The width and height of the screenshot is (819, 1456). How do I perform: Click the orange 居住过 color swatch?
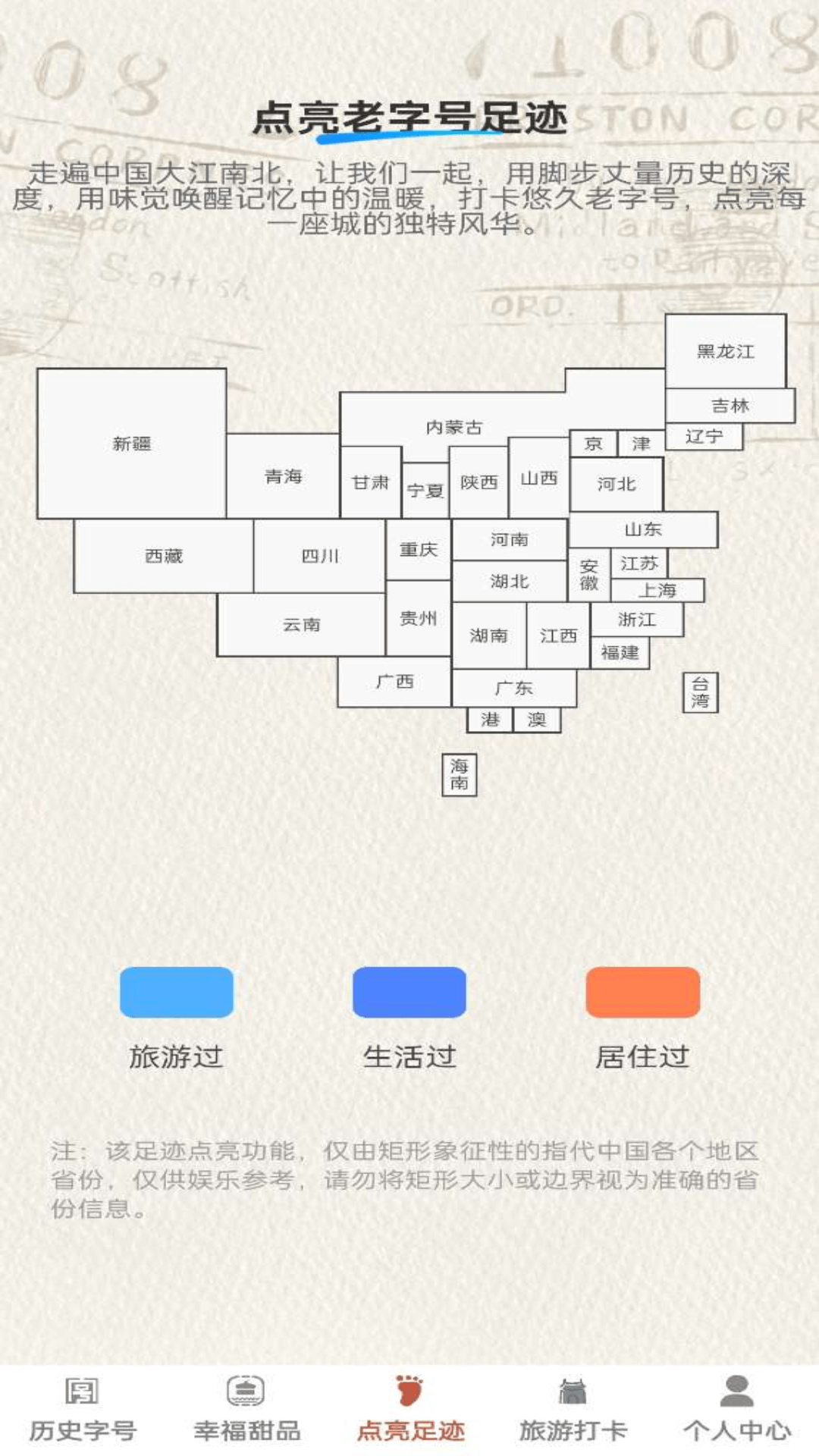(643, 990)
